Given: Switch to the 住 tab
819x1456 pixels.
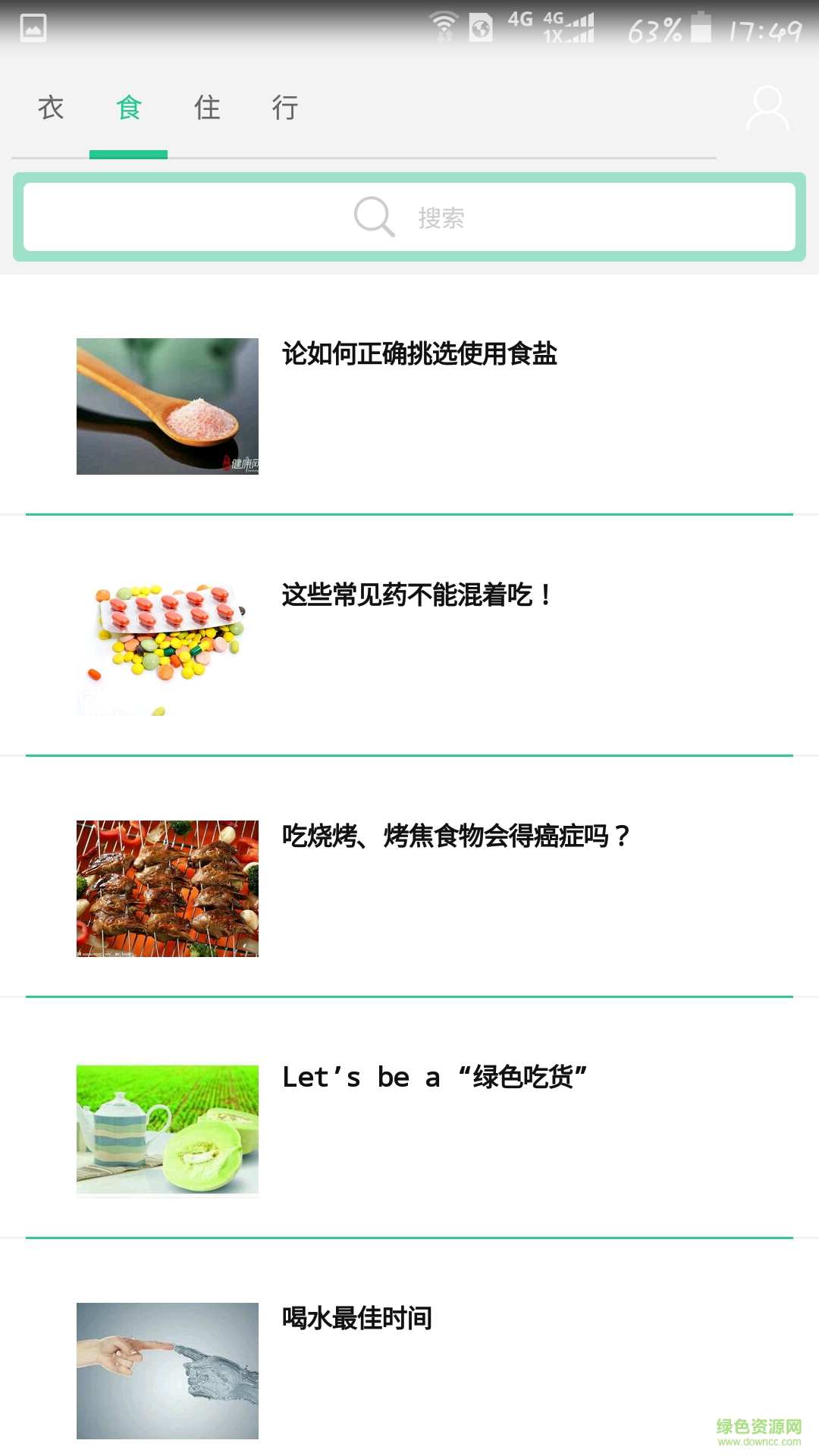Looking at the screenshot, I should (x=207, y=108).
